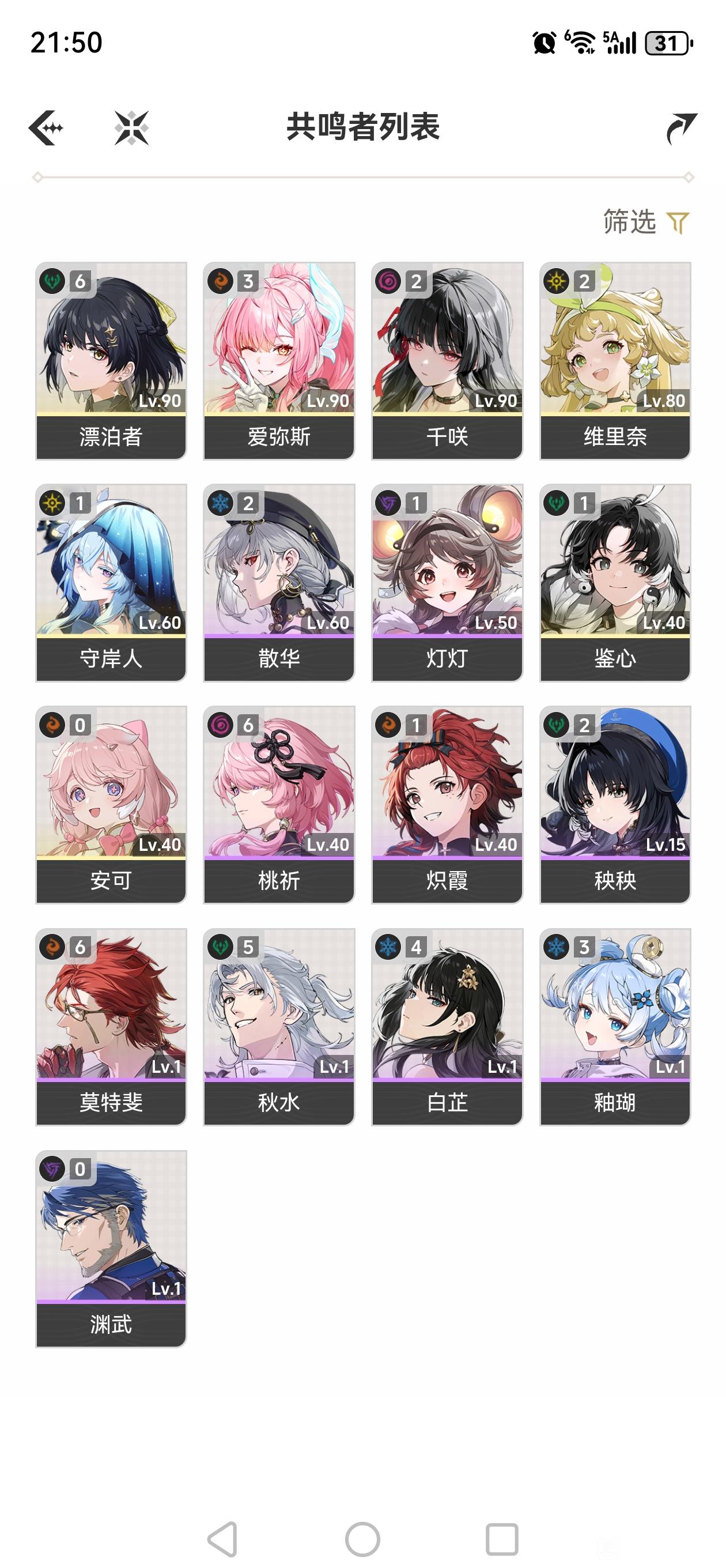View 灯灯 character card
The height and width of the screenshot is (1568, 726).
[x=447, y=582]
